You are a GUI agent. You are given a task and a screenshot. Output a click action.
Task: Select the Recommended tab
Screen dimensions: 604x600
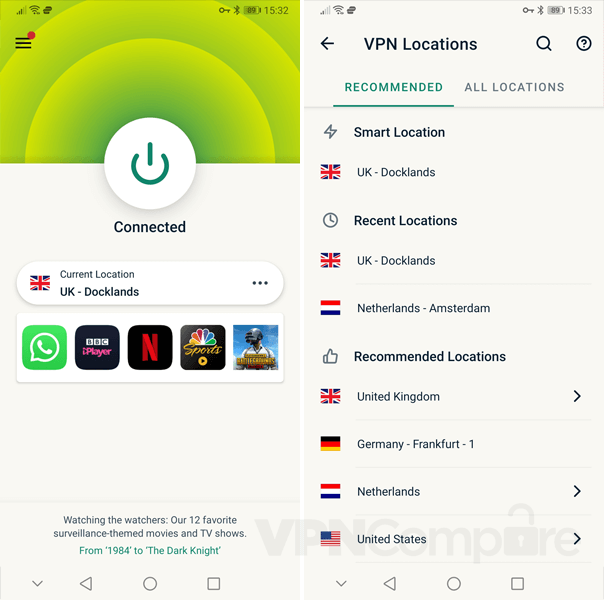[393, 87]
